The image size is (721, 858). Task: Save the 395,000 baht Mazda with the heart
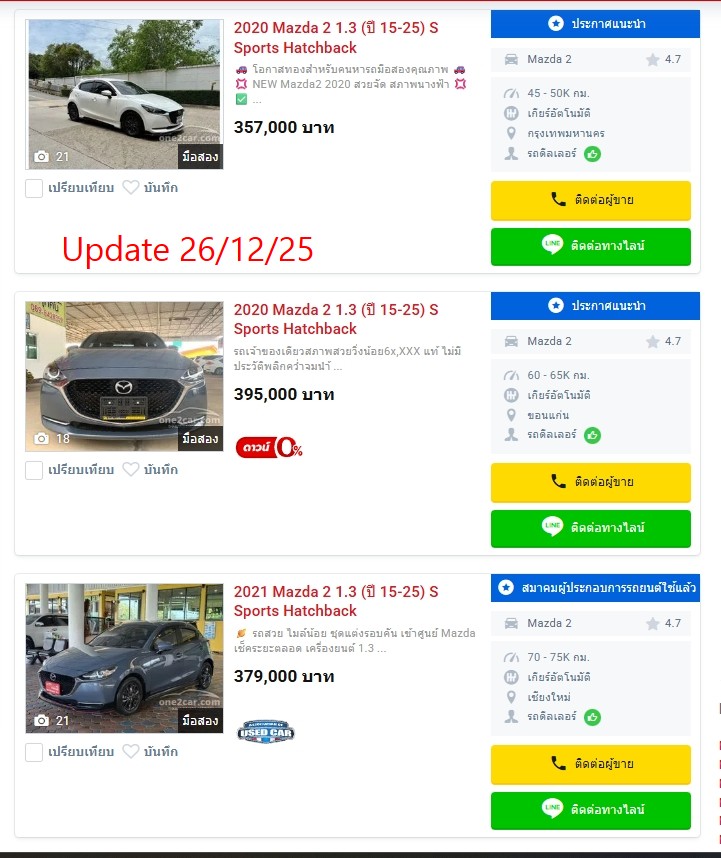coord(131,470)
